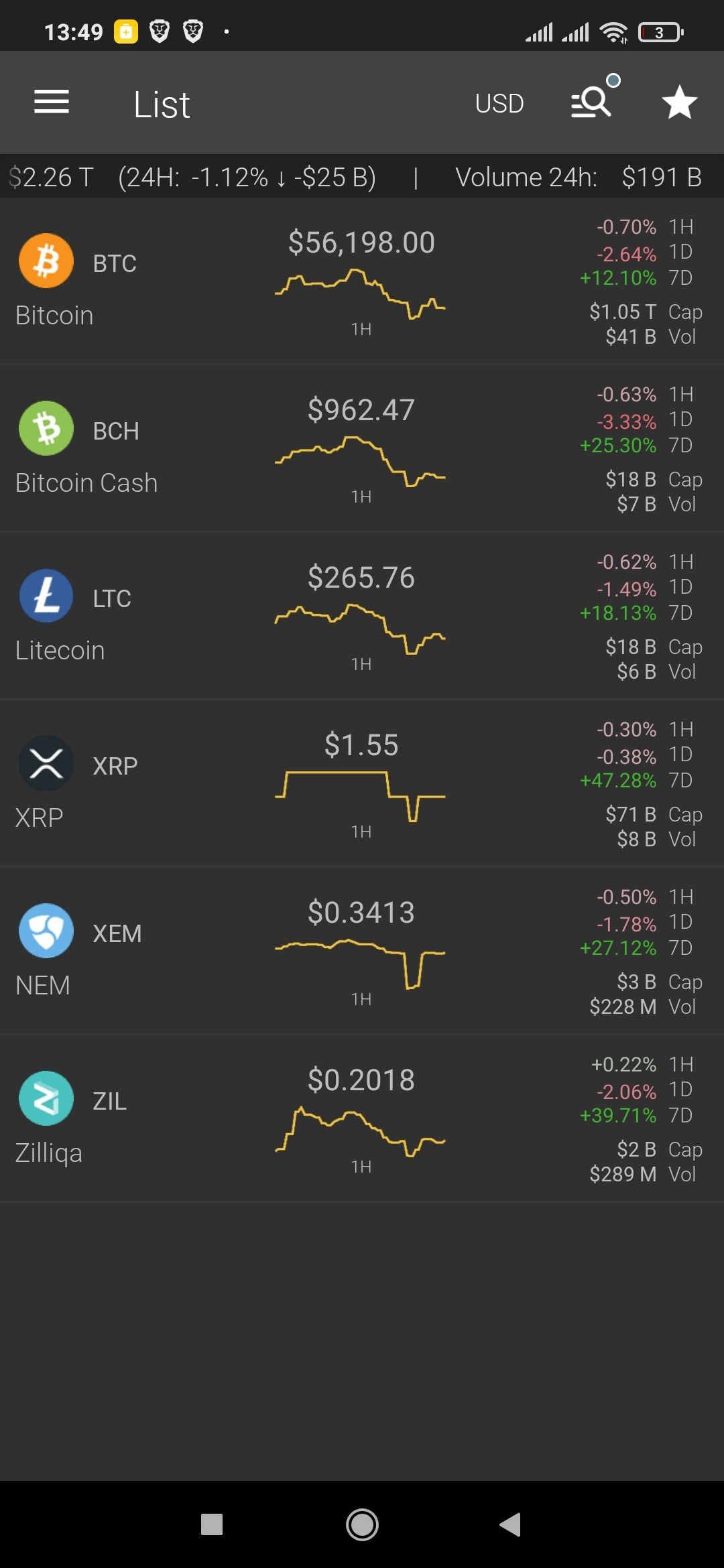Tap the system back button
Screen dimensions: 724x1568
510,1524
